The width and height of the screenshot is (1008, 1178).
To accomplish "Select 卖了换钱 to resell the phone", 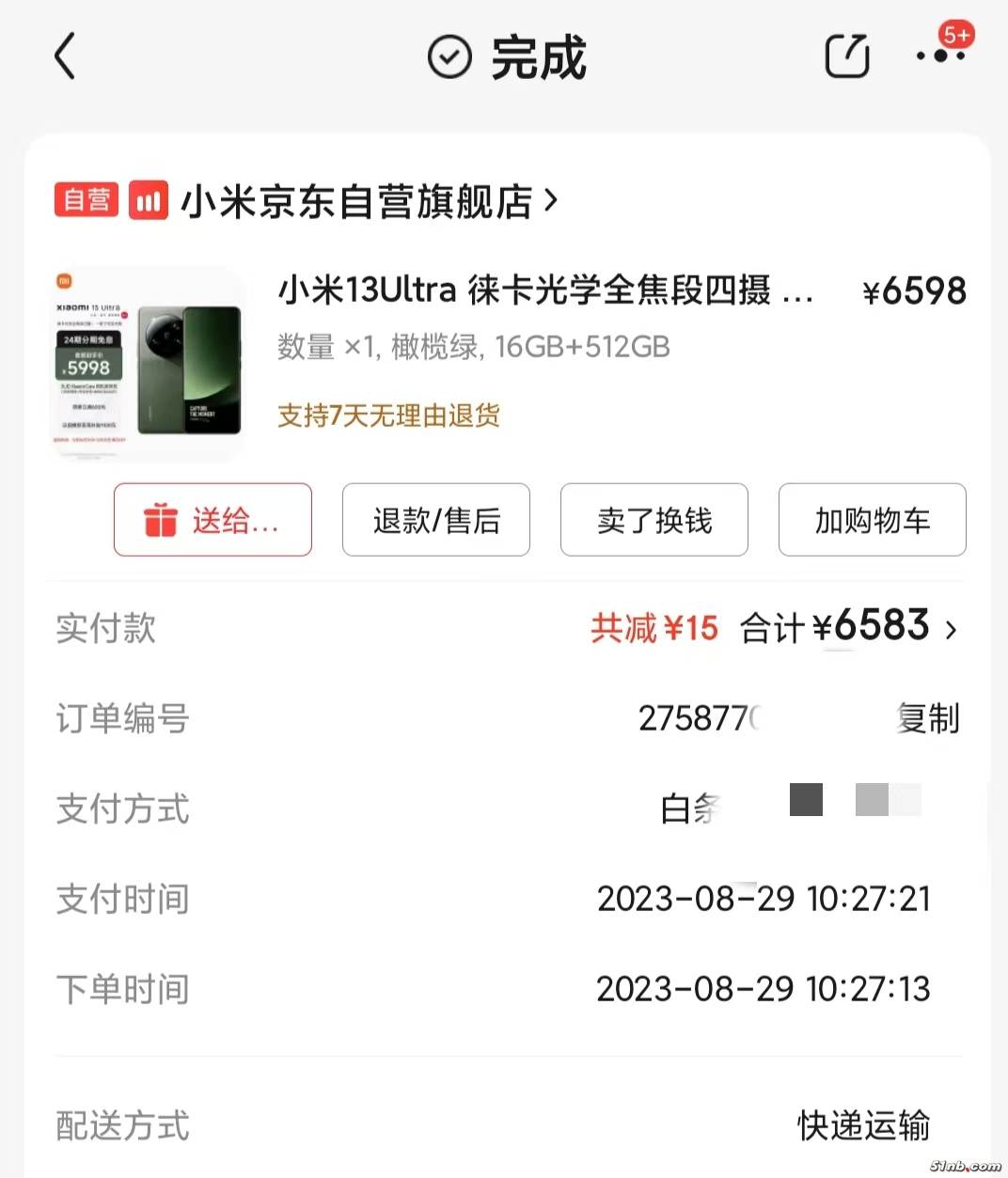I will pos(654,520).
